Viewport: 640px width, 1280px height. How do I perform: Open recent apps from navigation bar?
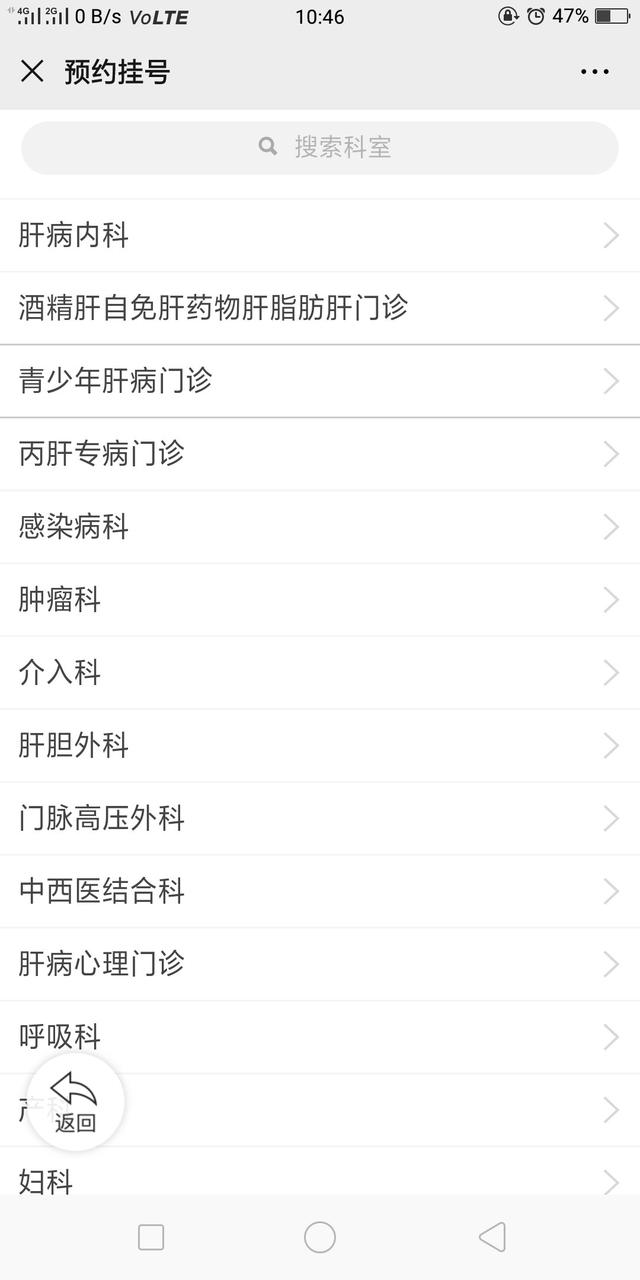point(151,1237)
